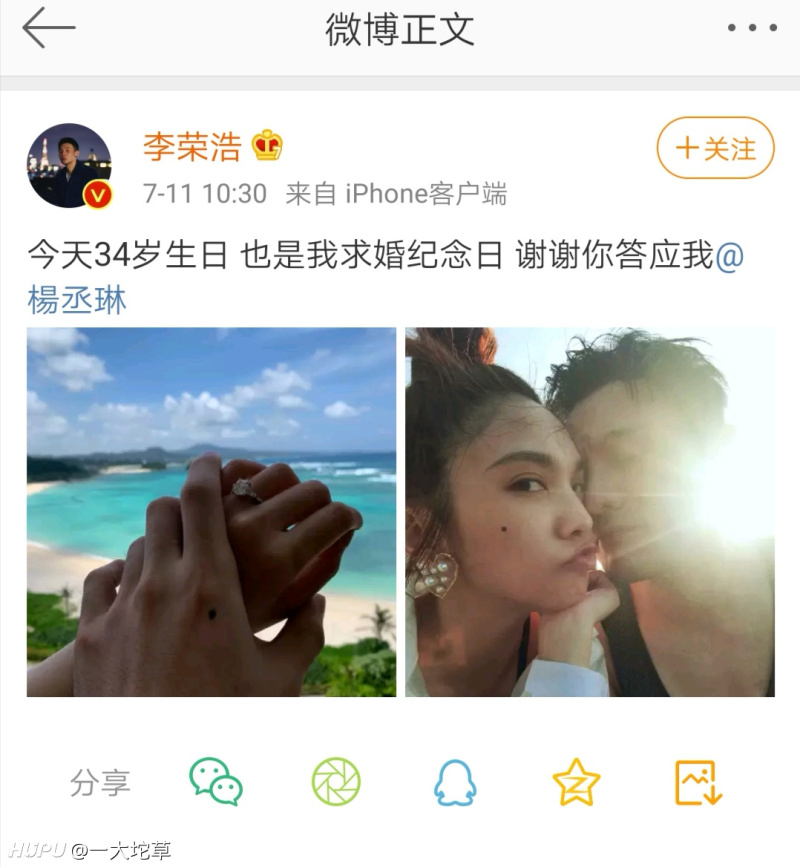The image size is (800, 867).
Task: Share the post to Qzone
Action: point(576,782)
